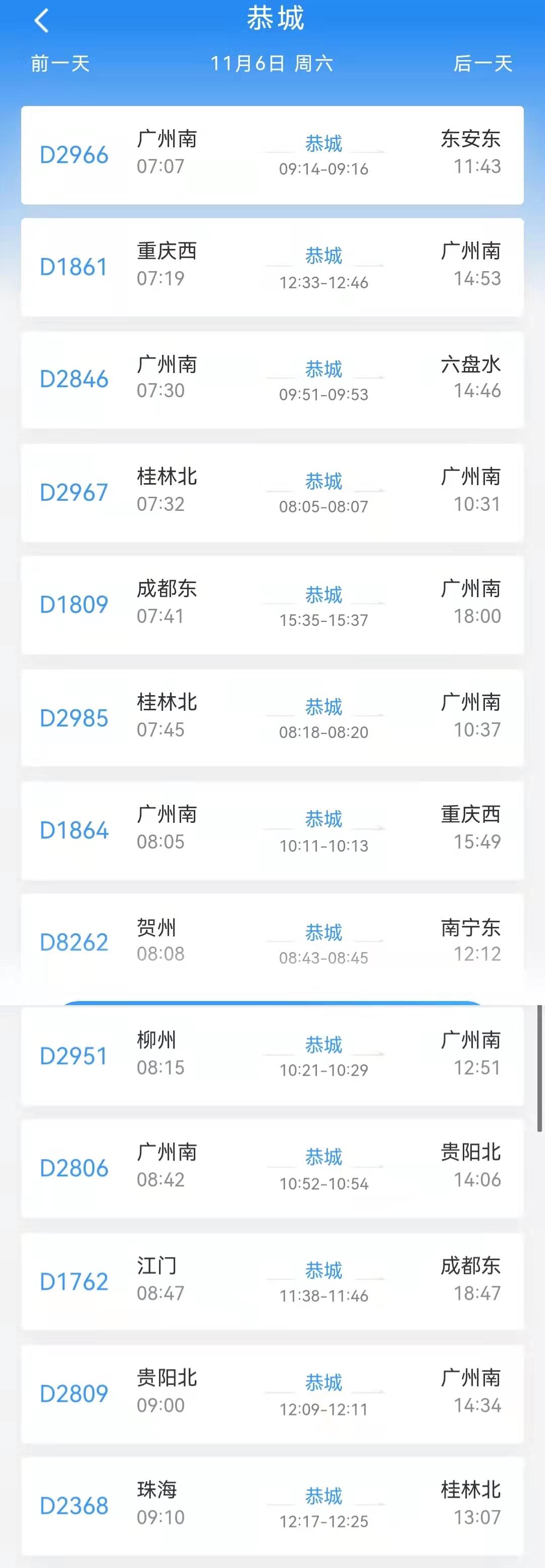This screenshot has width=545, height=1568.
Task: View train D8262 to 南宁东
Action: click(272, 942)
